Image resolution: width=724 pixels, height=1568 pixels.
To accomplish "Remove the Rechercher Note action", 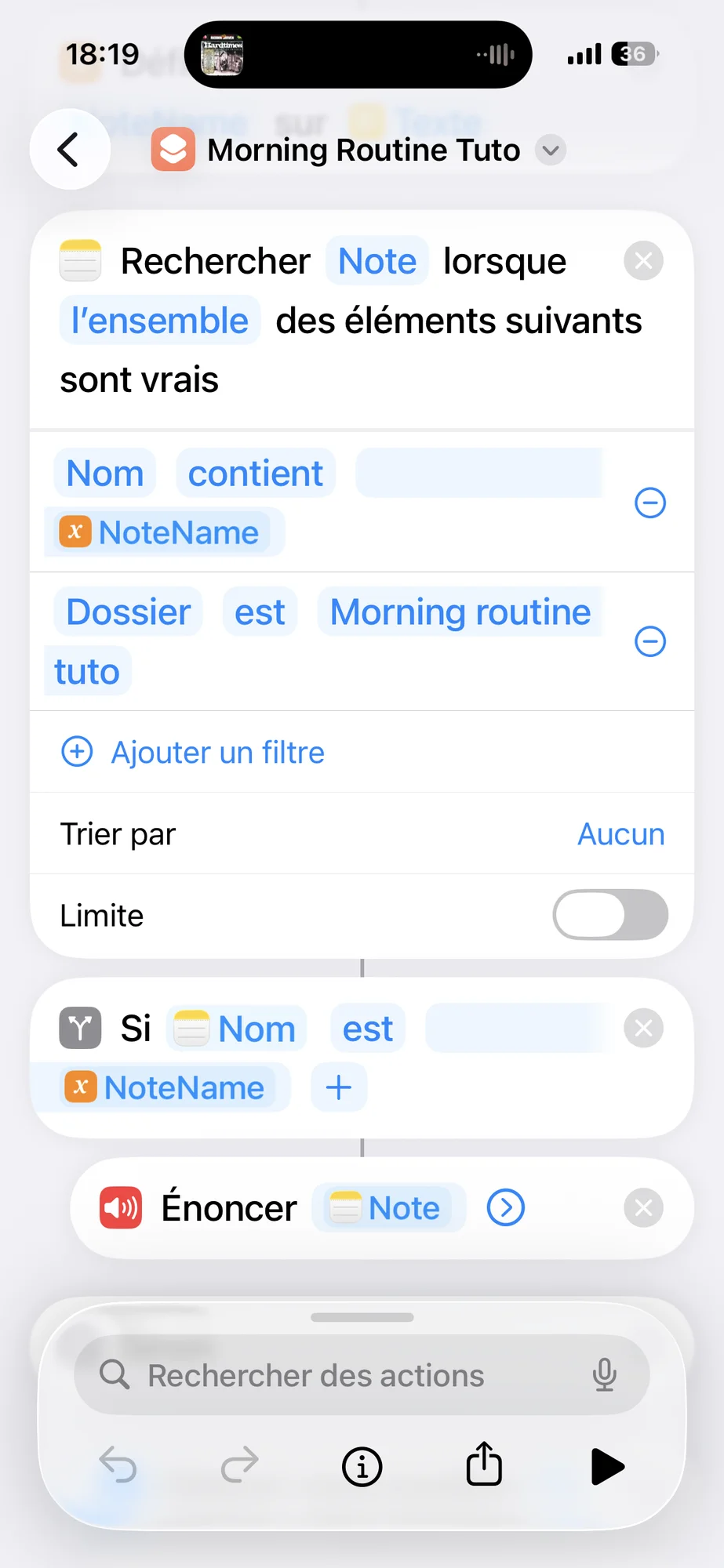I will point(643,261).
